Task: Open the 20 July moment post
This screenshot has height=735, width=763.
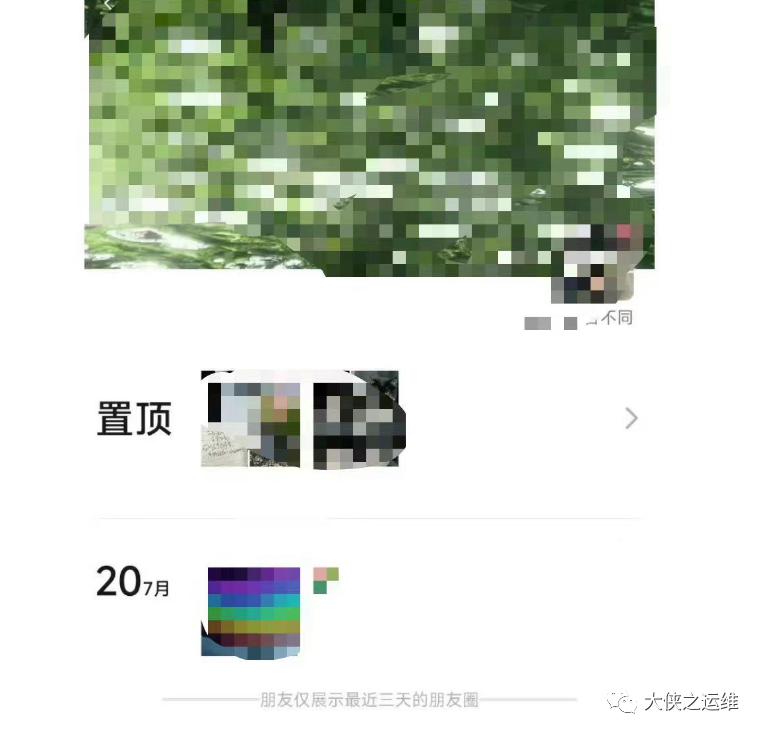Action: click(253, 611)
